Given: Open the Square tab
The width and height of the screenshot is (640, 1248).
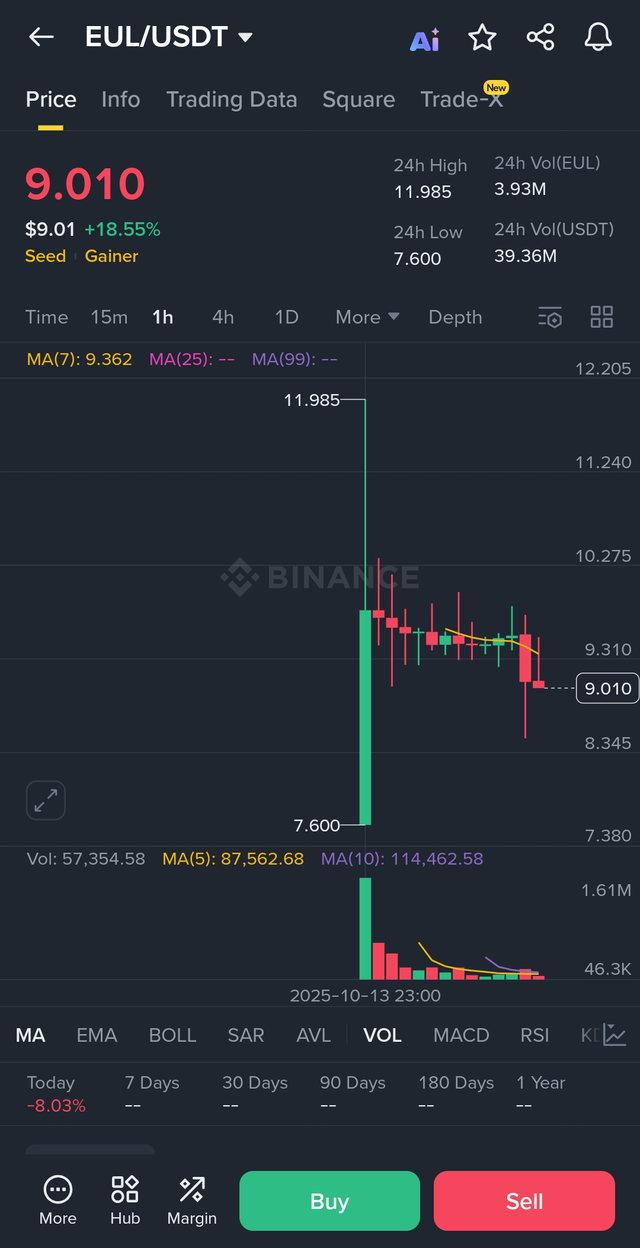Looking at the screenshot, I should click(x=358, y=99).
